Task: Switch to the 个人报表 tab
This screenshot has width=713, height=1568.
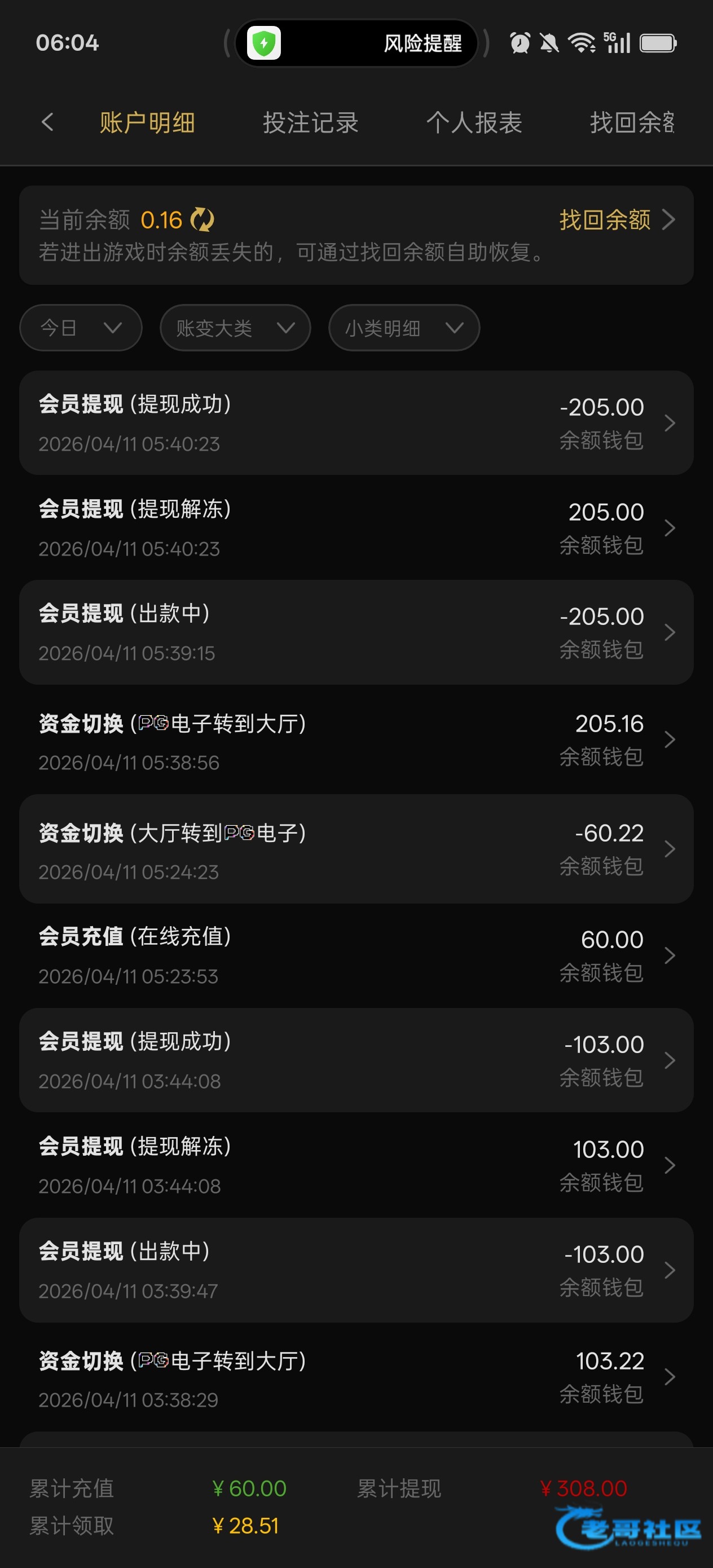Action: point(474,123)
